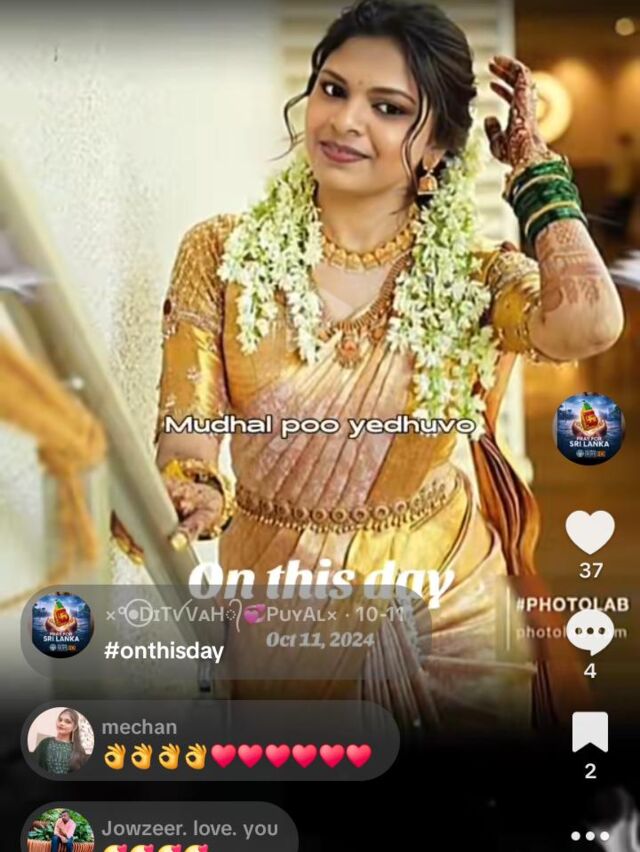Open the comments speech bubble
The height and width of the screenshot is (852, 640).
(590, 632)
